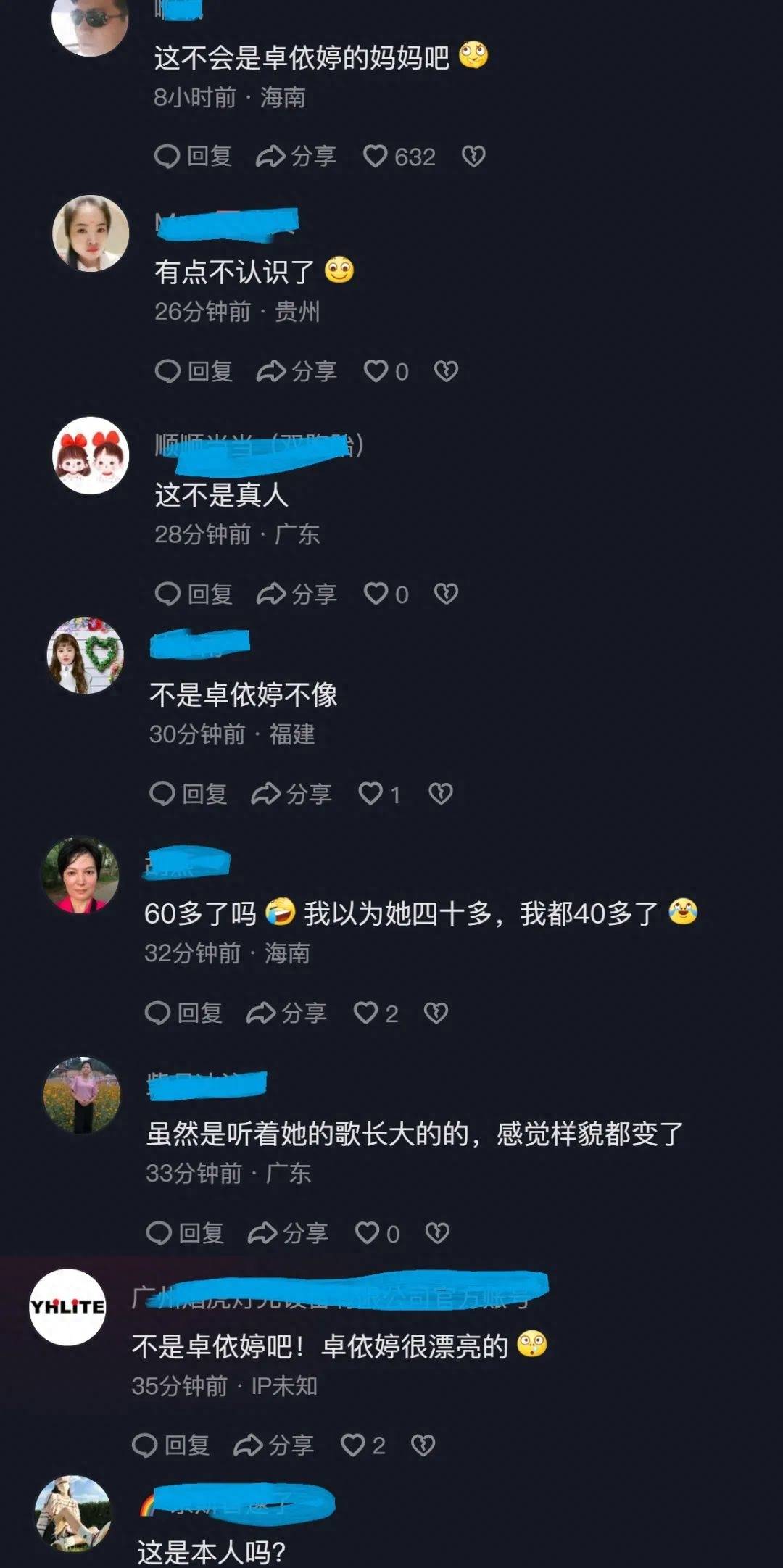The height and width of the screenshot is (1568, 783).
Task: Share the comment "虽然是听着她的歌长大的"
Action: tap(288, 1233)
